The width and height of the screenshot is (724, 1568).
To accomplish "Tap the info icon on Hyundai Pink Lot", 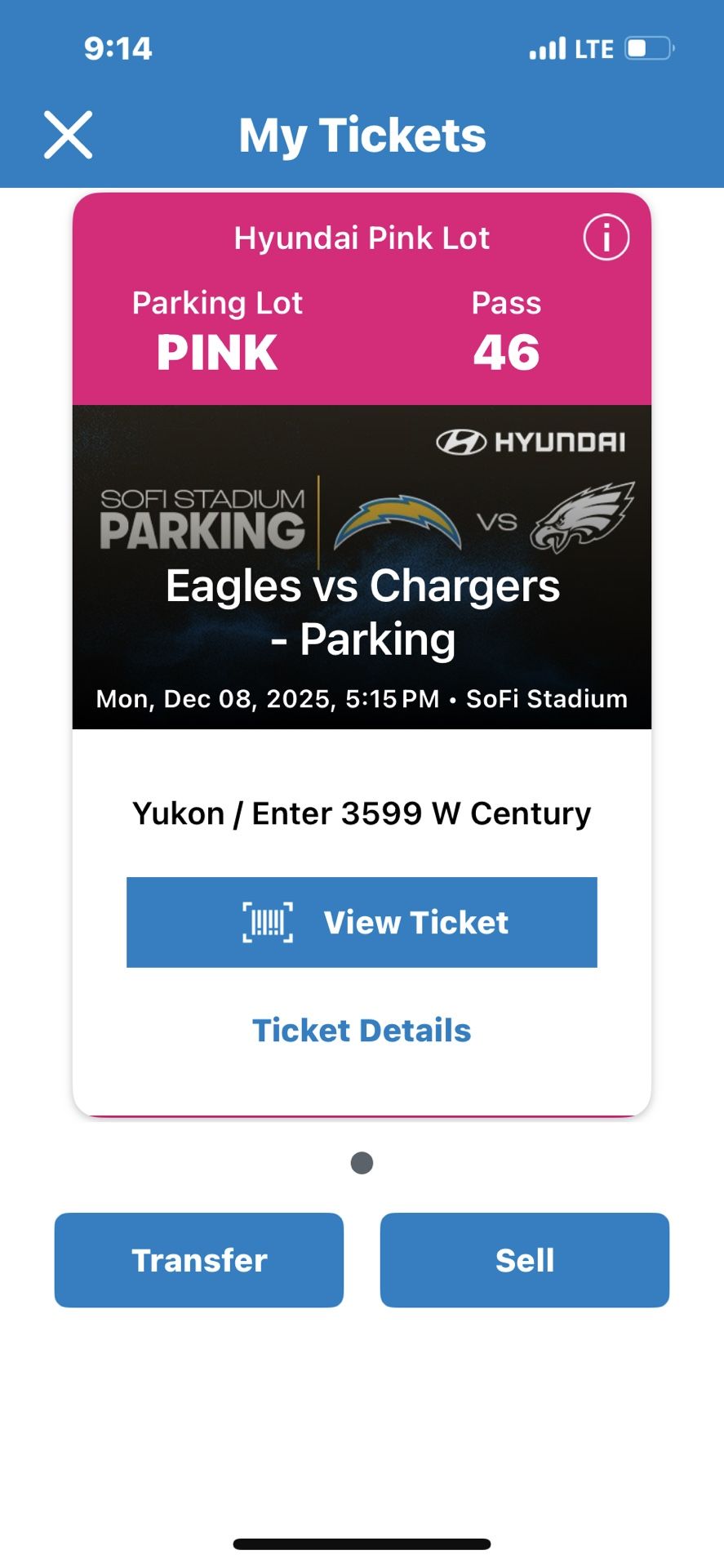I will pos(606,237).
